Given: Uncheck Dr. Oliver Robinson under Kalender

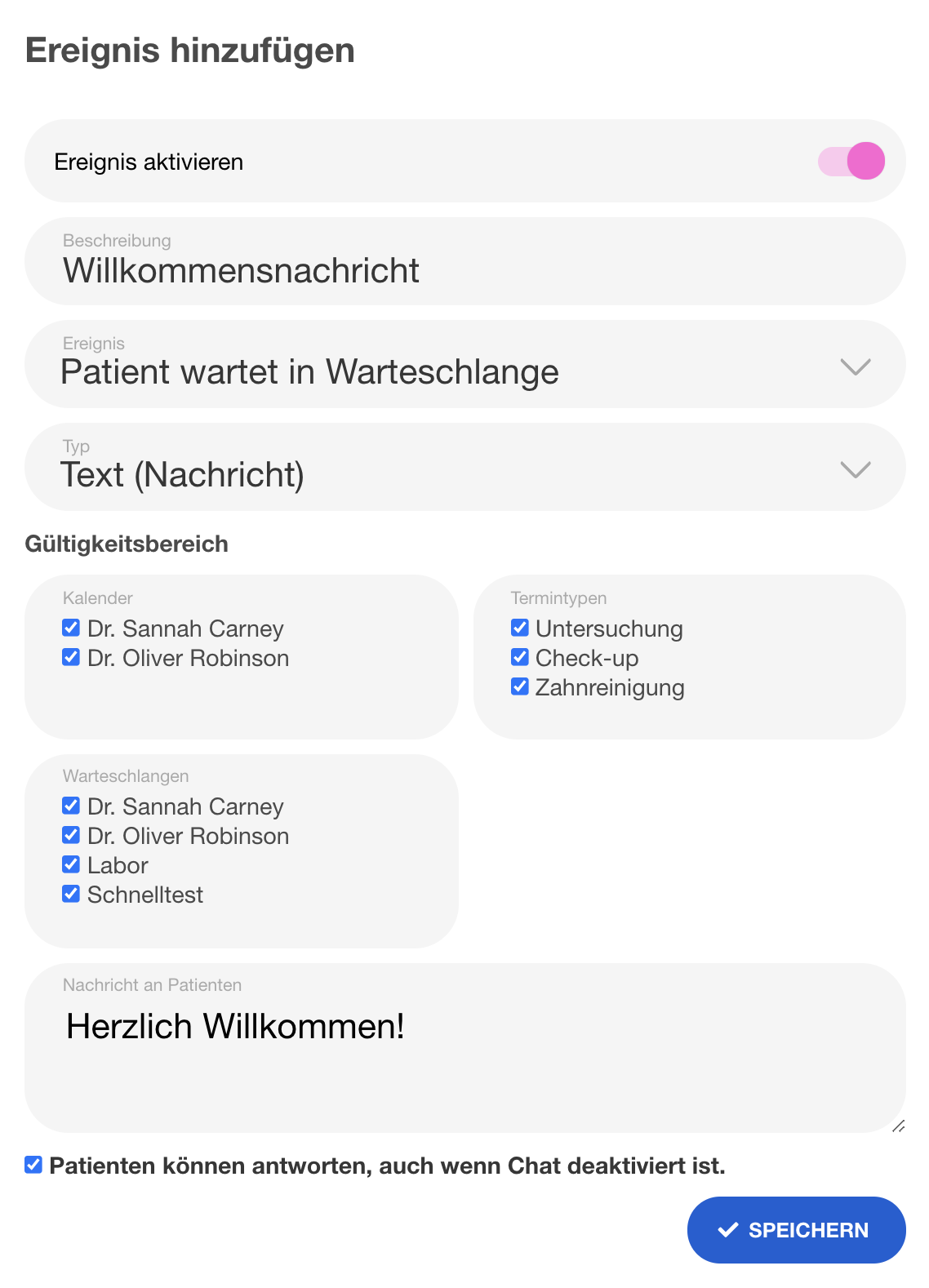Looking at the screenshot, I should pyautogui.click(x=71, y=657).
